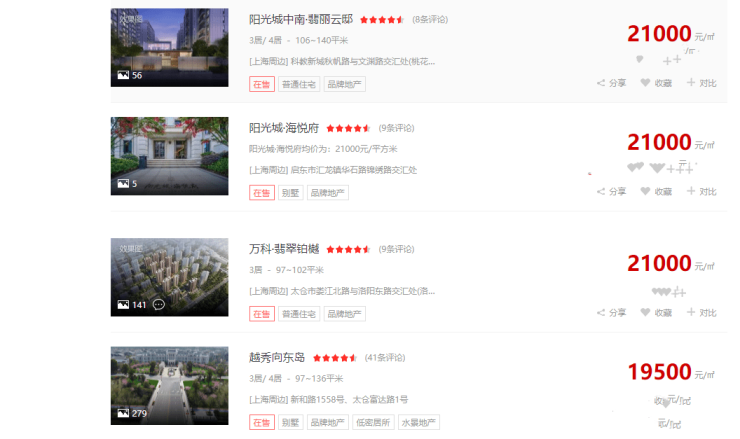This screenshot has width=740, height=439.
Task: Add 阳光城中南·翡丽云邸 to favorites
Action: 656,83
